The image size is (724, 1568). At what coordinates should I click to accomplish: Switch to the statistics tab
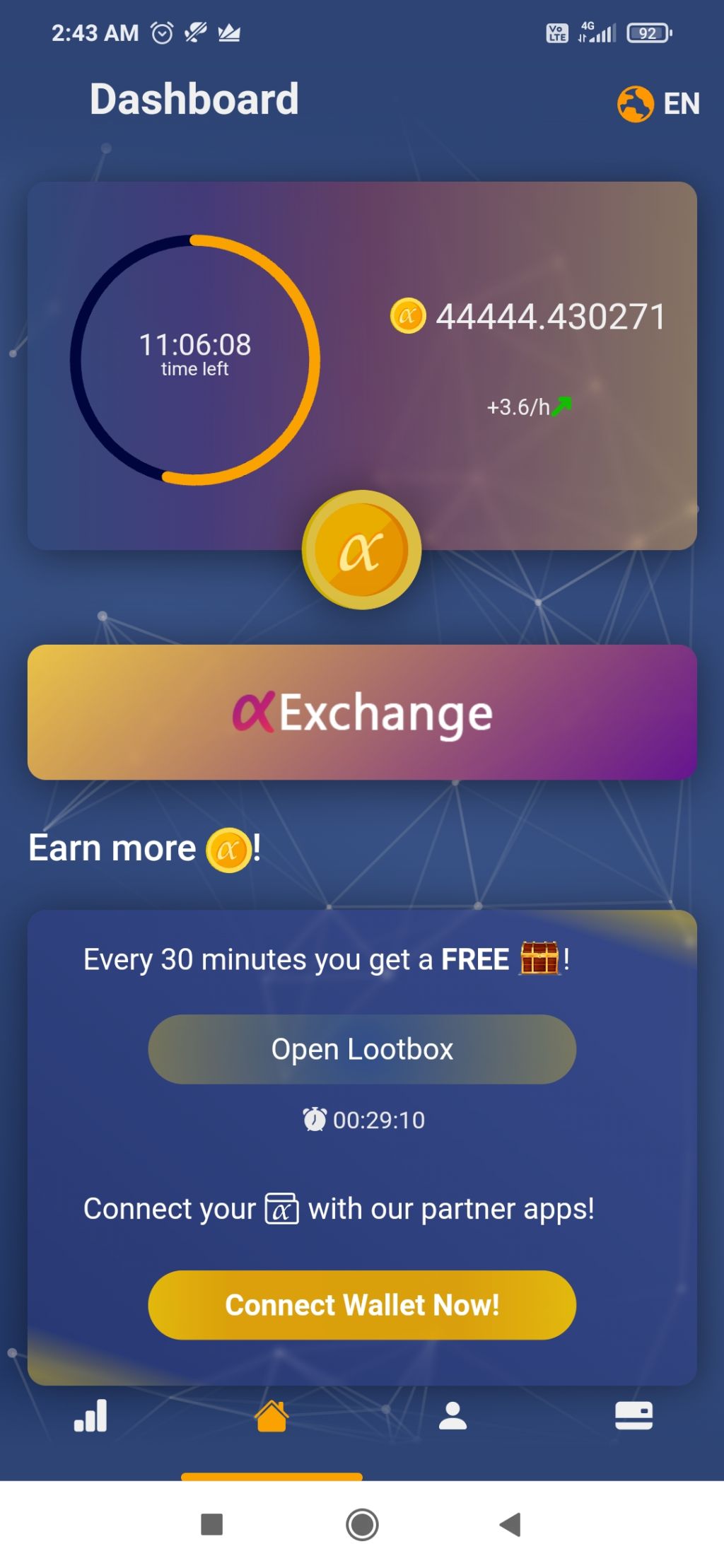click(x=91, y=1415)
